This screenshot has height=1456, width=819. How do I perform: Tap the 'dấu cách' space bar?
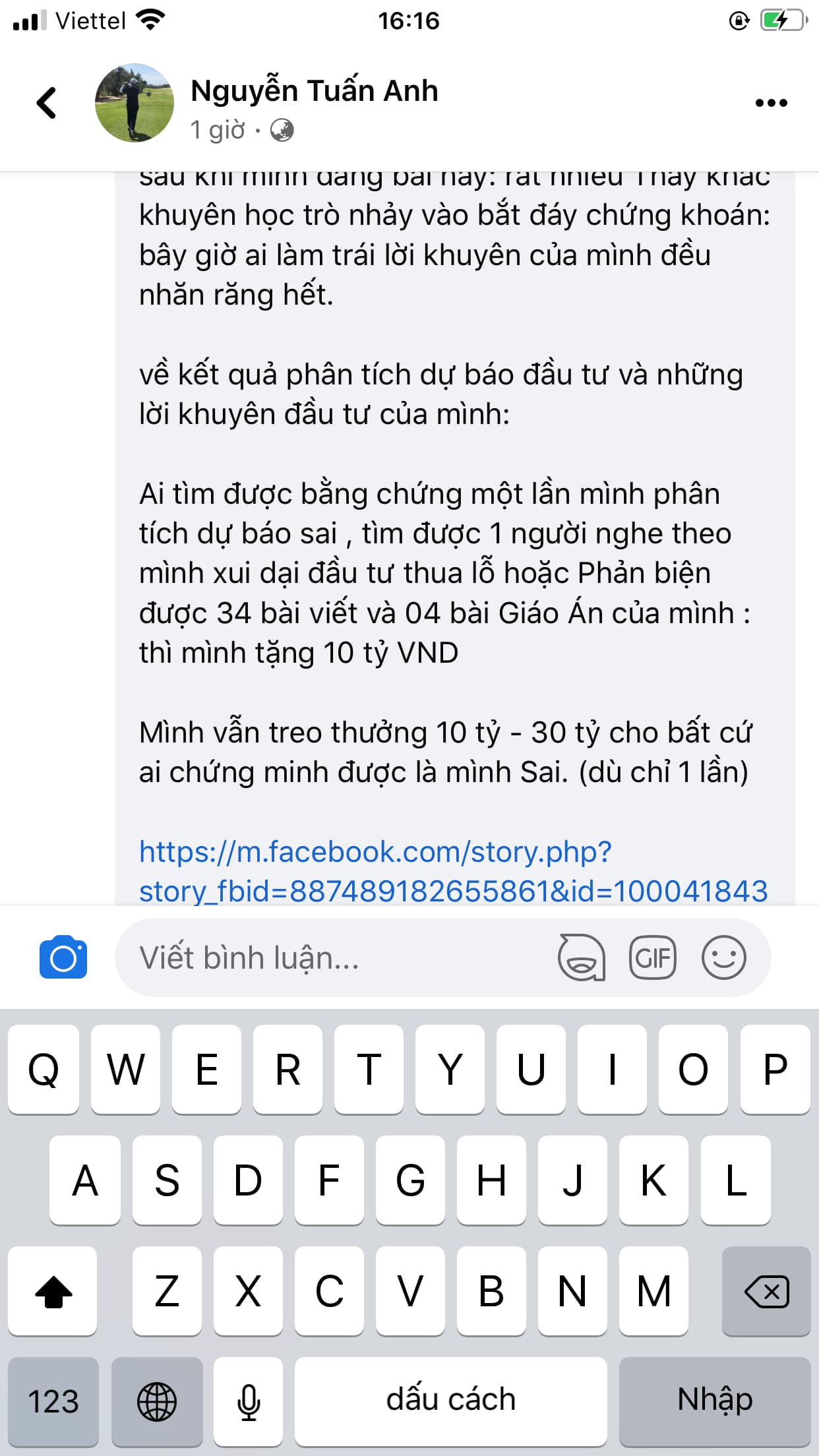click(x=451, y=1401)
